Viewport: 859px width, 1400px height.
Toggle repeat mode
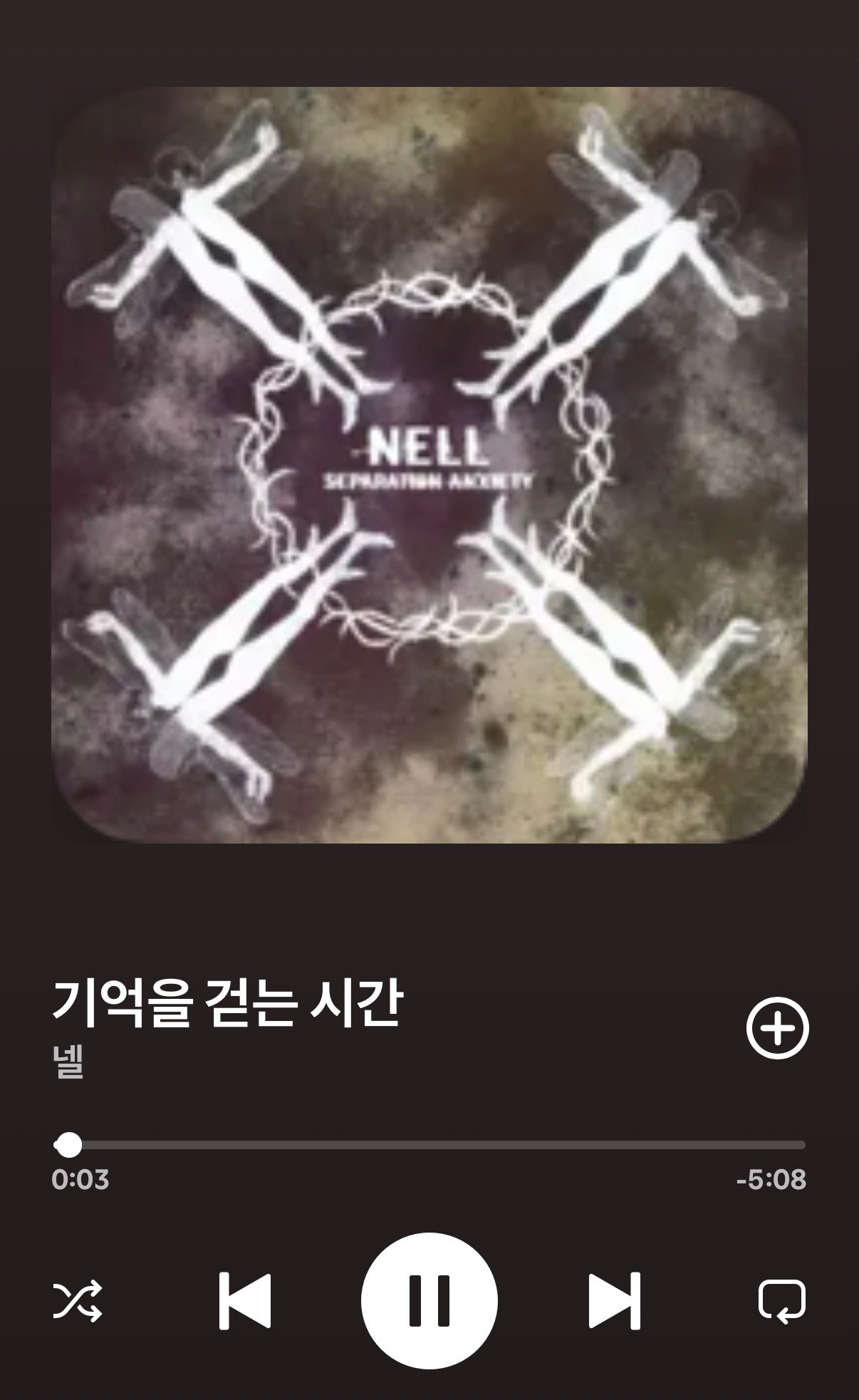(x=781, y=1300)
